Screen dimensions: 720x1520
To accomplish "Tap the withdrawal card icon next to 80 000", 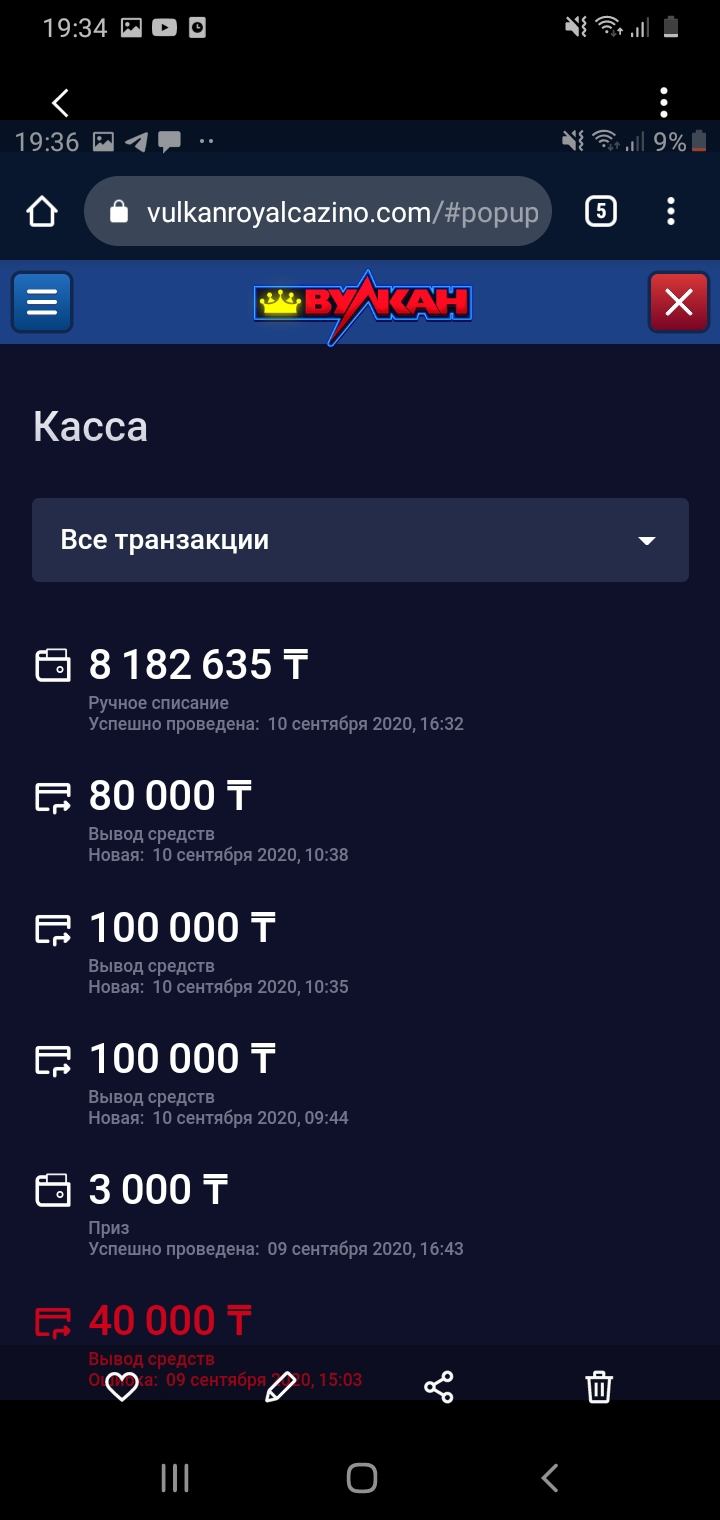I will tap(55, 794).
